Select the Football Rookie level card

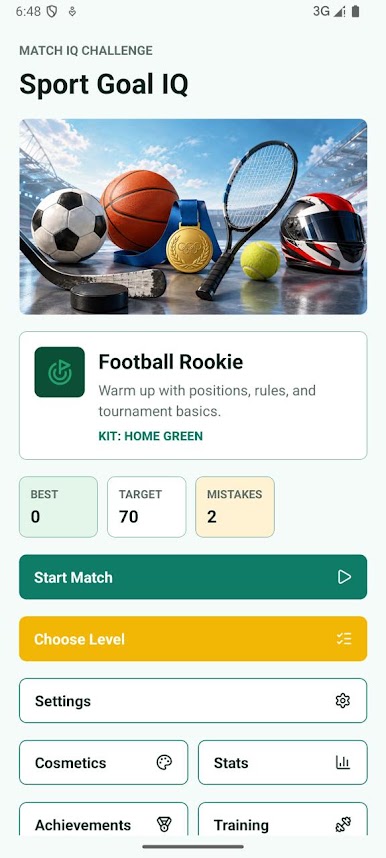[193, 395]
